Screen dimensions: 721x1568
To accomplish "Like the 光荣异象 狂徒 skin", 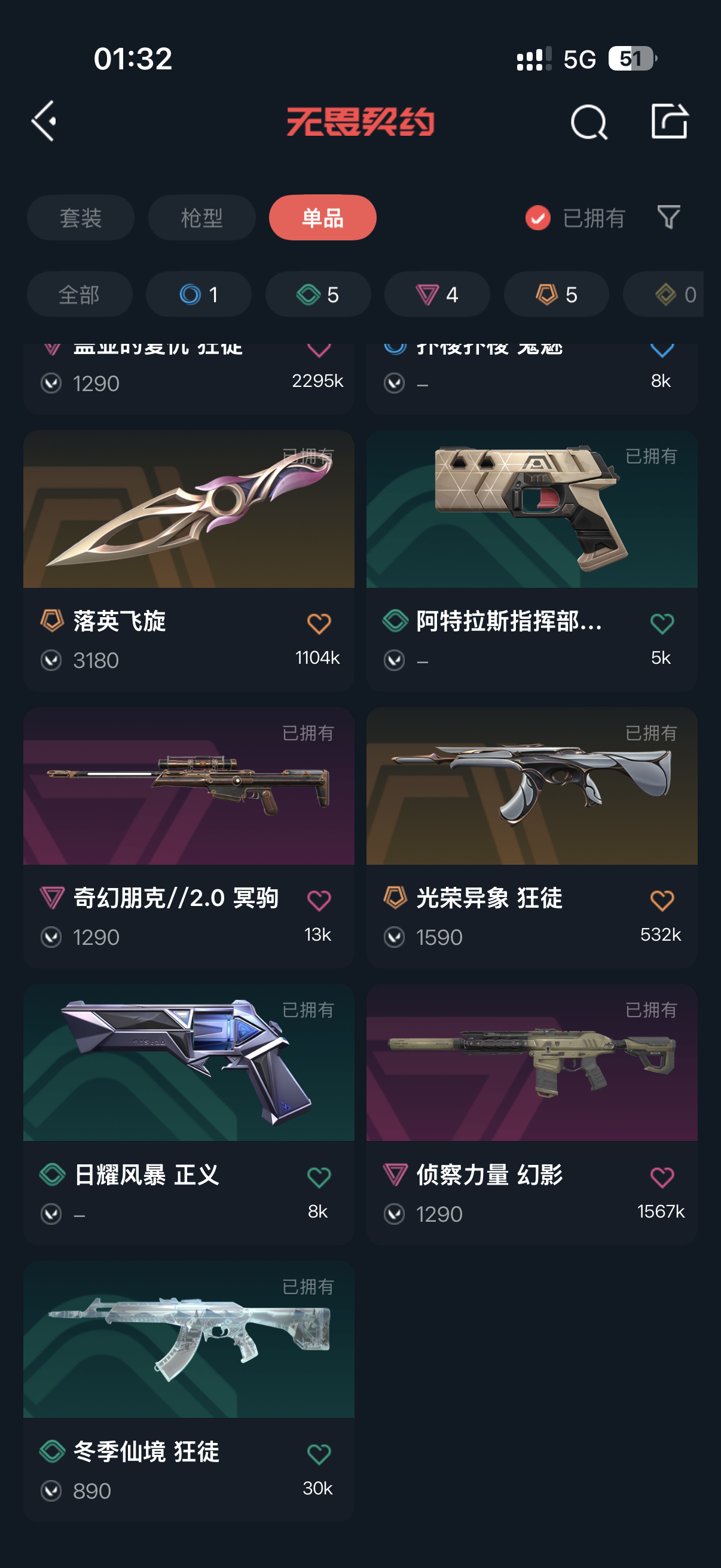I will pos(661,900).
